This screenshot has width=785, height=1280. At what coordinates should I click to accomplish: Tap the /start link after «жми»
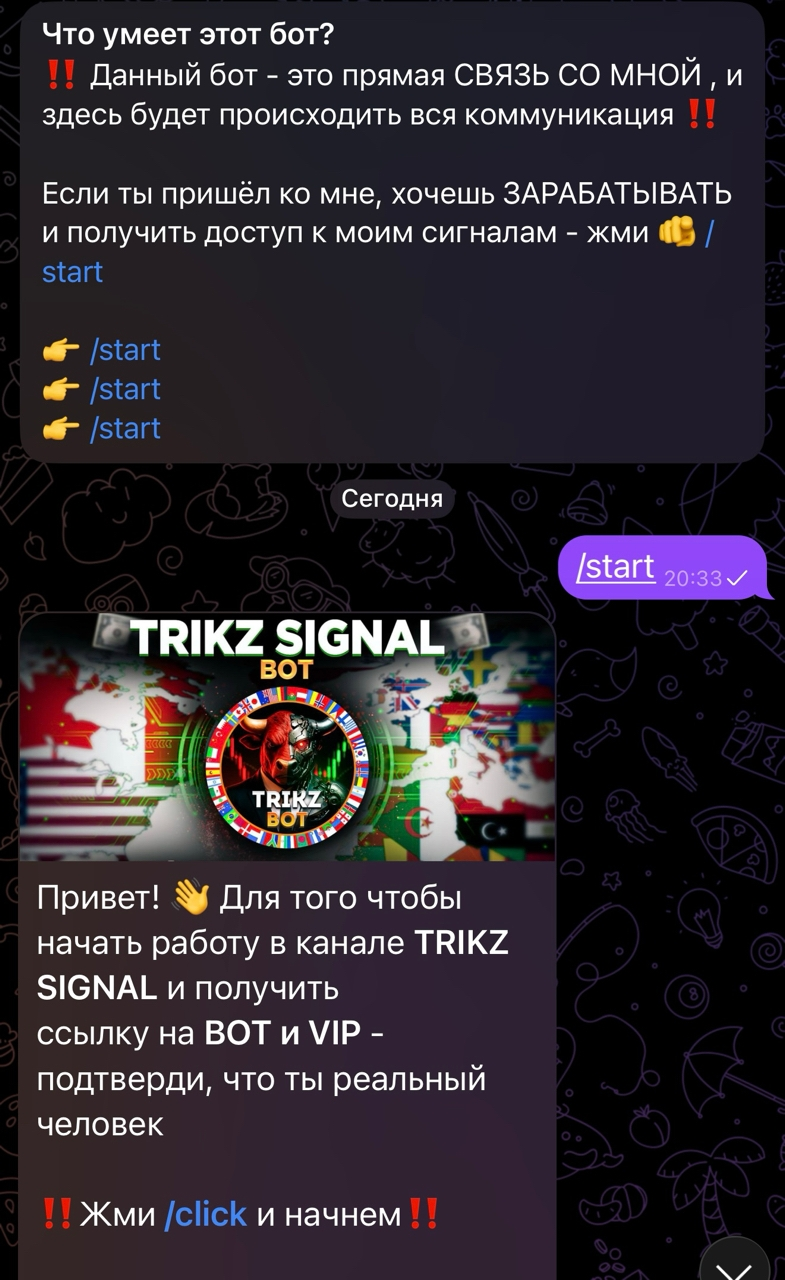click(72, 272)
